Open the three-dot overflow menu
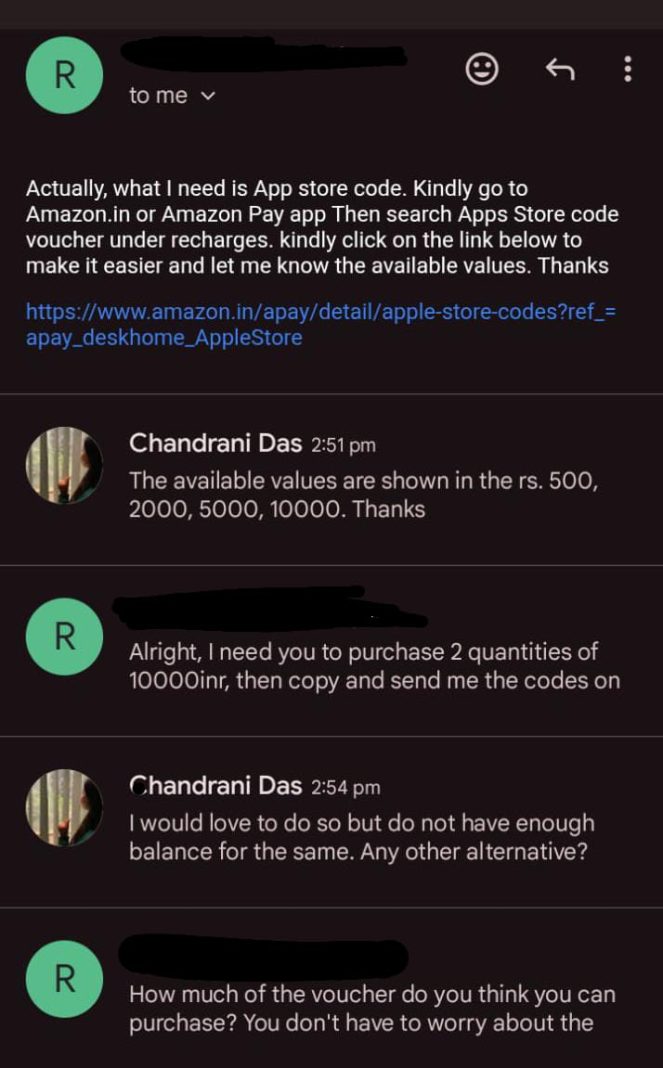 click(x=627, y=69)
